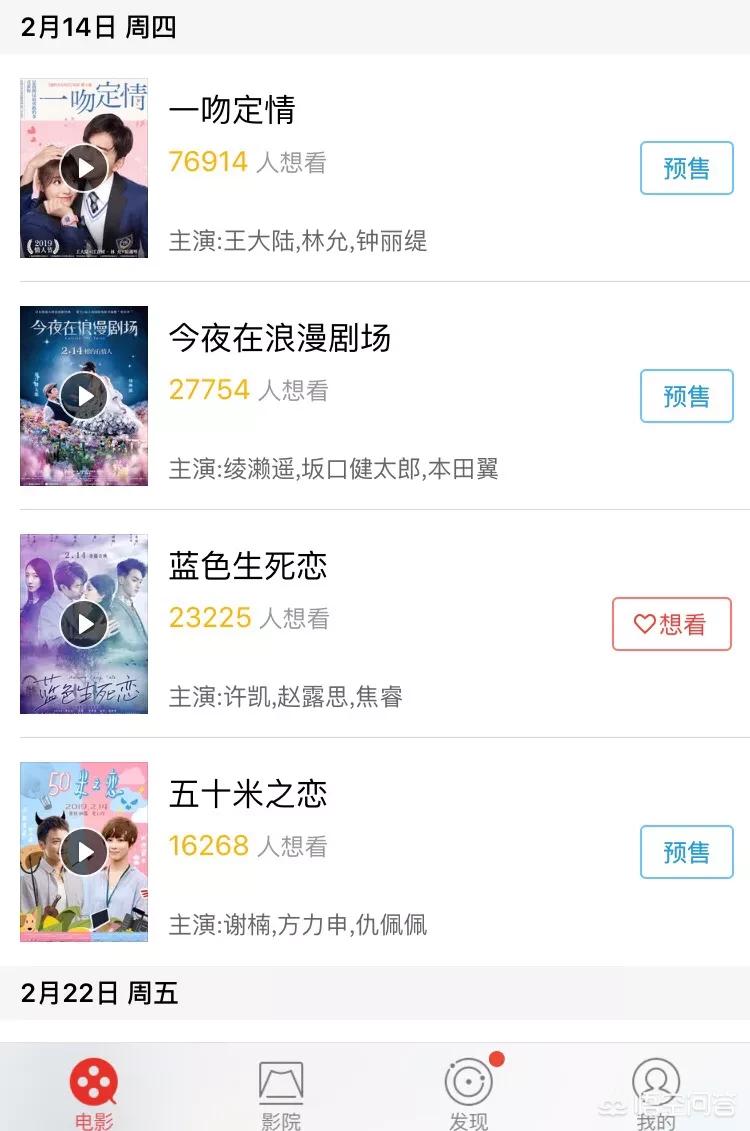Play the trailer for 蓝色生死恋
This screenshot has width=750, height=1131.
[84, 624]
